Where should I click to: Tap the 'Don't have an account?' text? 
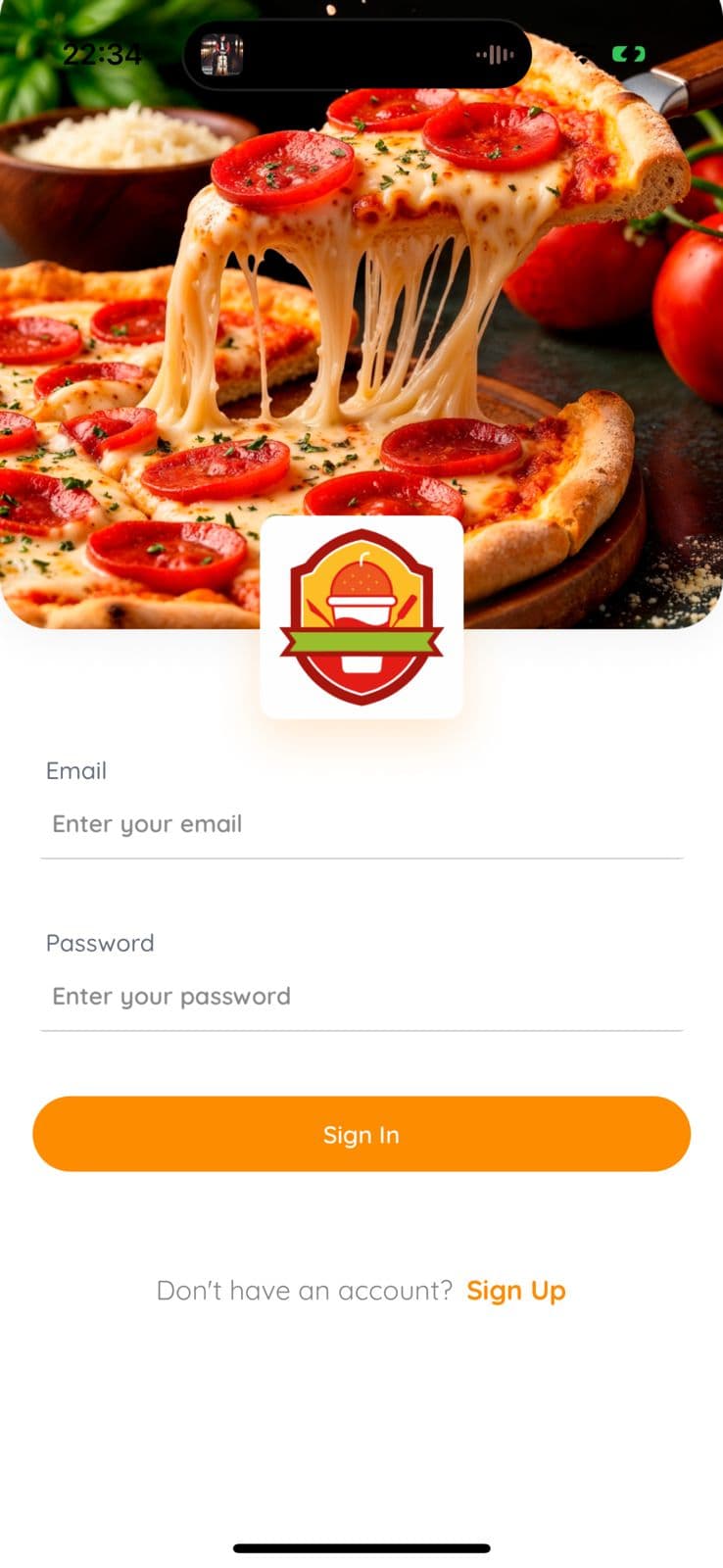(304, 1291)
